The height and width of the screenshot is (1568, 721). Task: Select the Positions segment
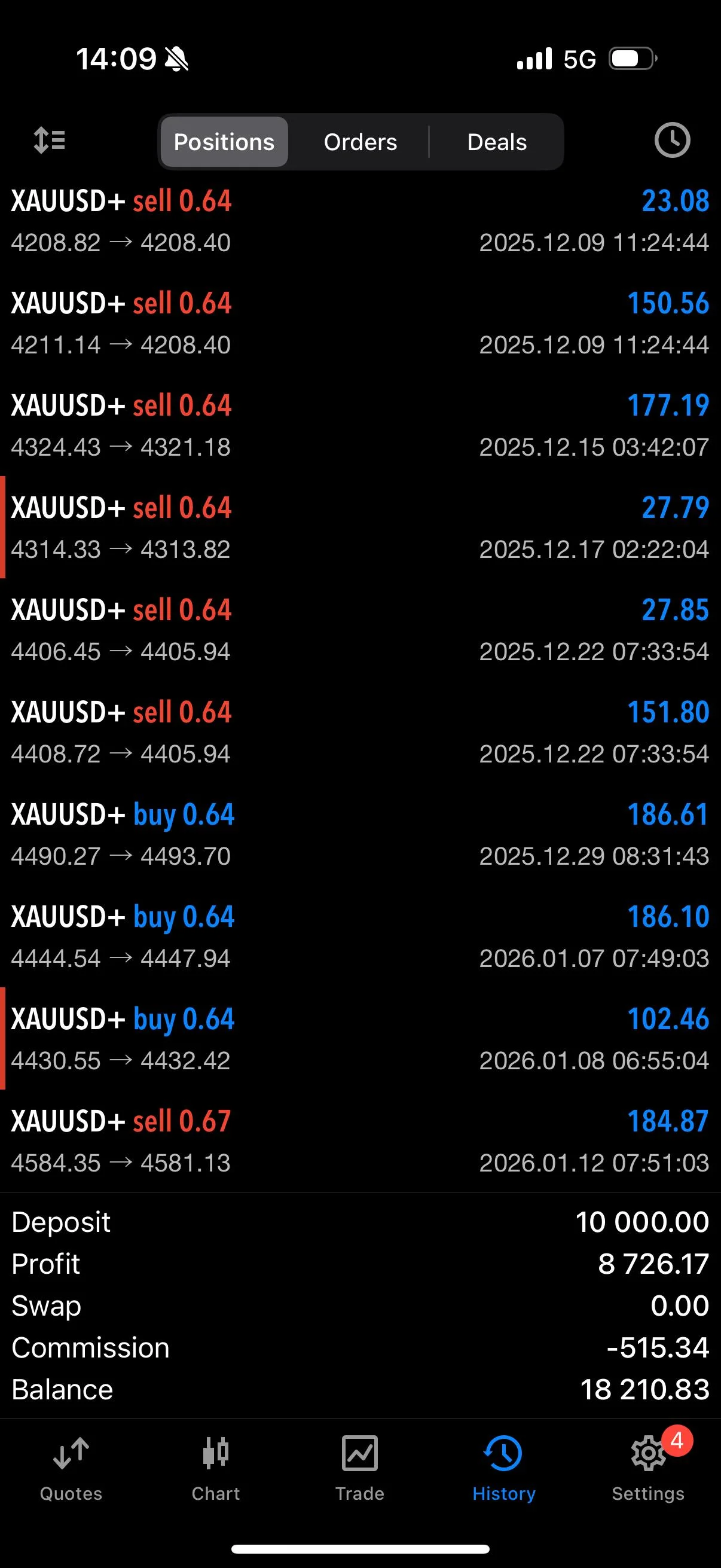pyautogui.click(x=224, y=142)
